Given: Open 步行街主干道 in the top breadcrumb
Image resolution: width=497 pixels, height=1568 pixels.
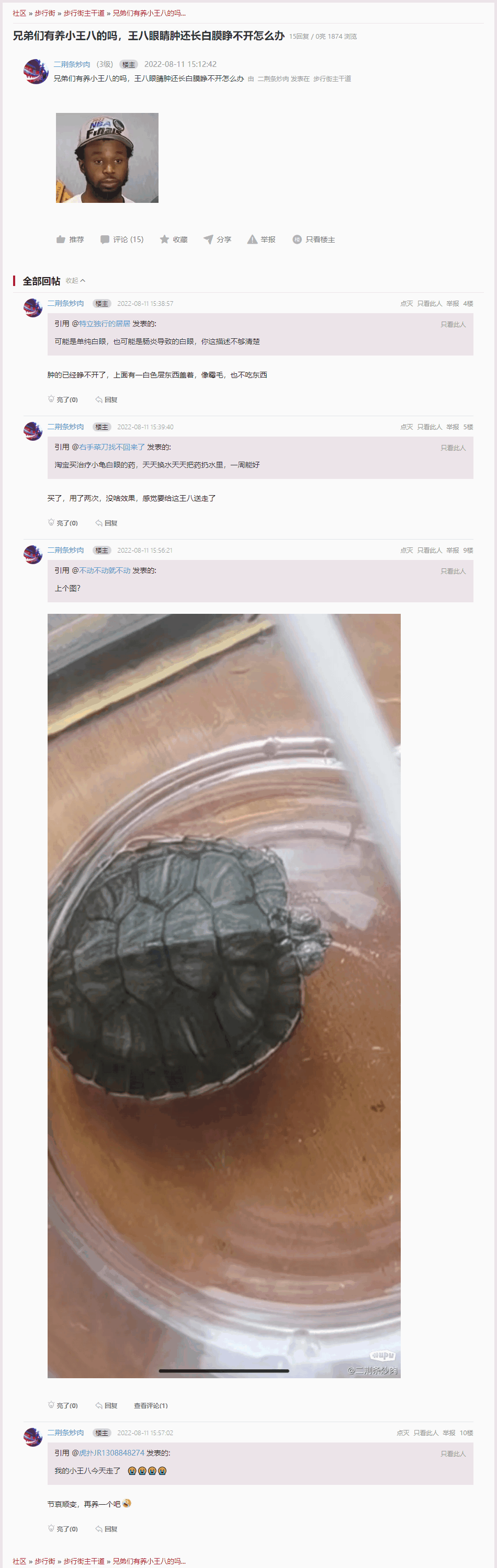Looking at the screenshot, I should click(83, 13).
